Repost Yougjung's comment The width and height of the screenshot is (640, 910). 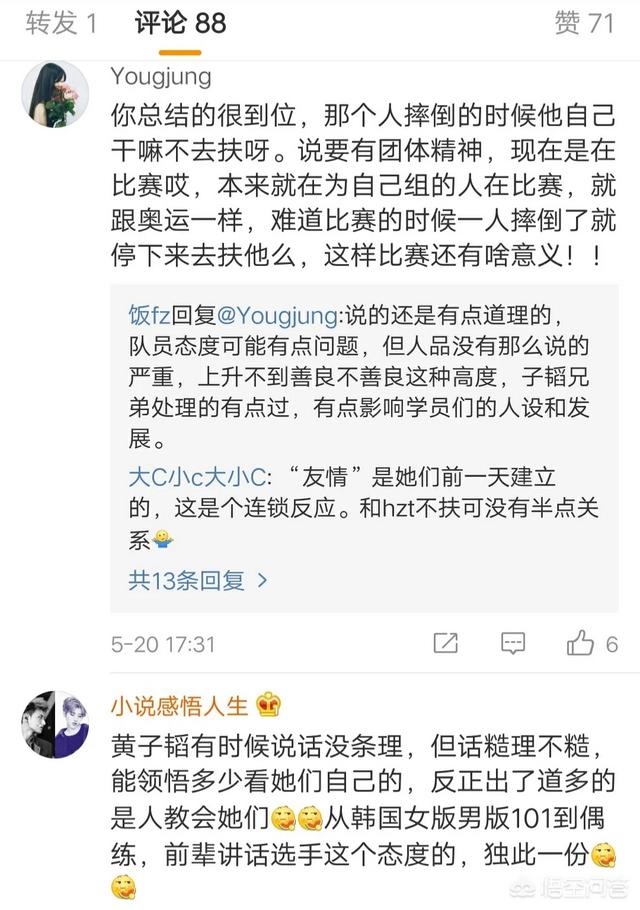pyautogui.click(x=446, y=643)
